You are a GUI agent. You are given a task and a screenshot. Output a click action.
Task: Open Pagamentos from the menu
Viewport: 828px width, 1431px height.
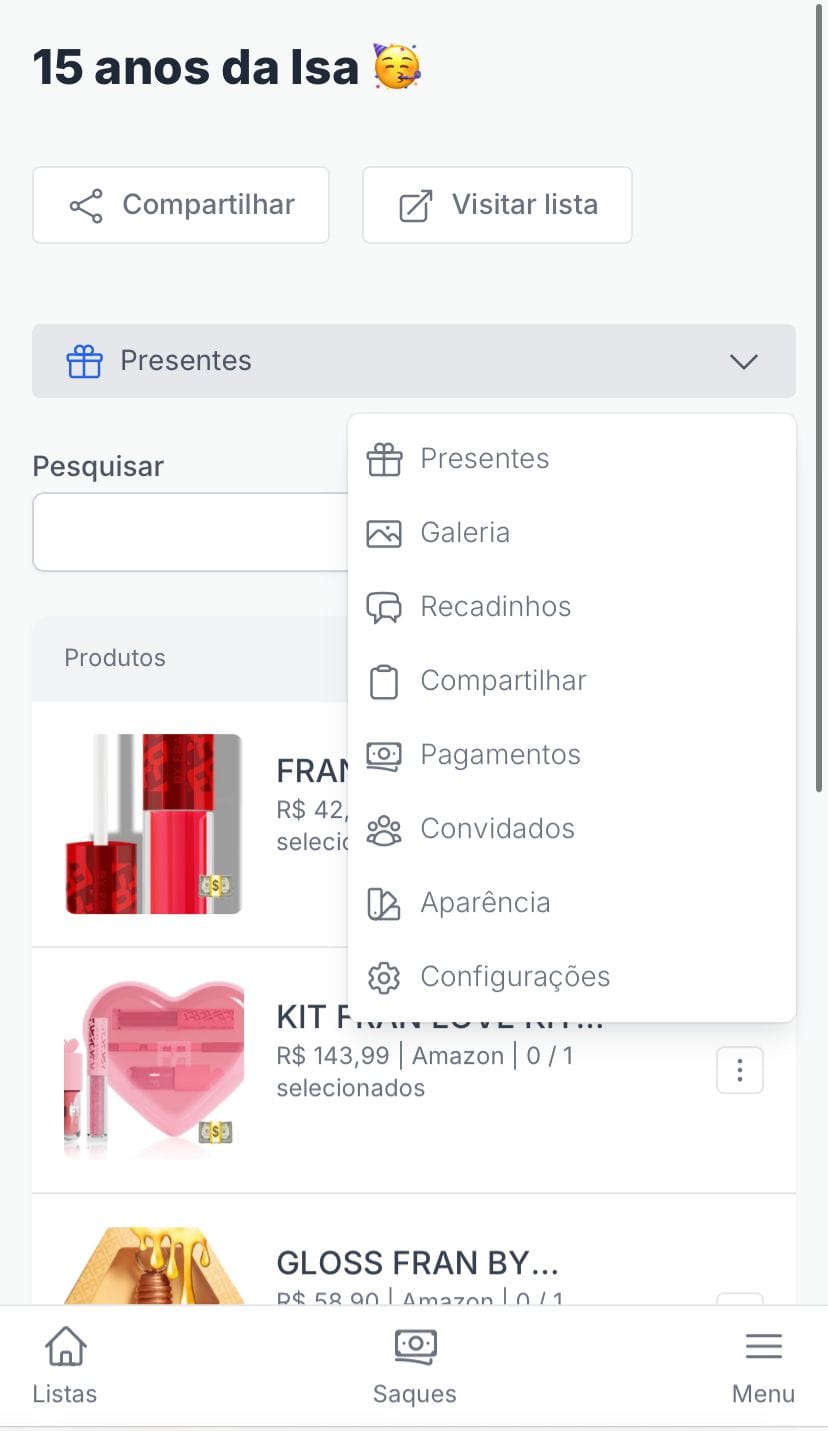pos(572,755)
